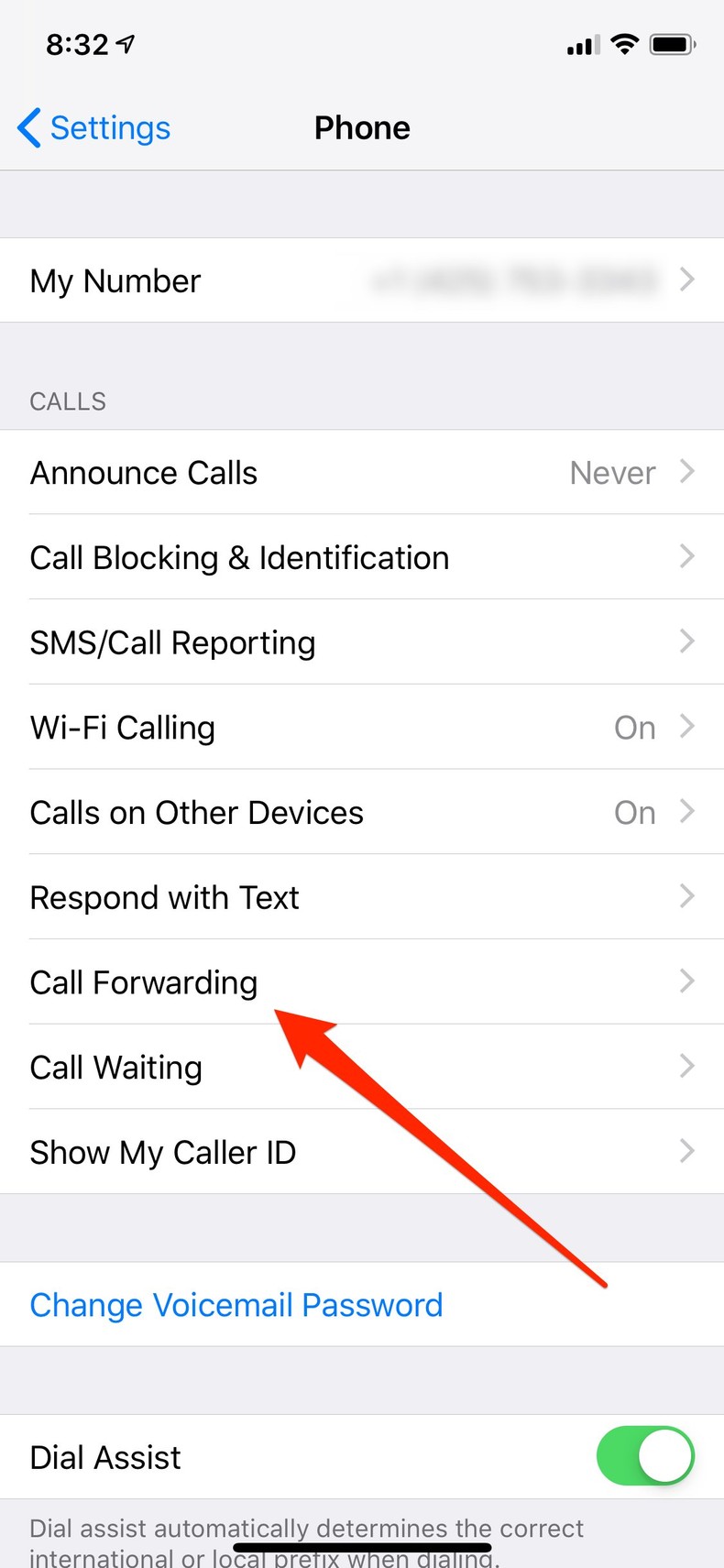The height and width of the screenshot is (1568, 724).
Task: Open Respond with Text
Action: tap(362, 897)
